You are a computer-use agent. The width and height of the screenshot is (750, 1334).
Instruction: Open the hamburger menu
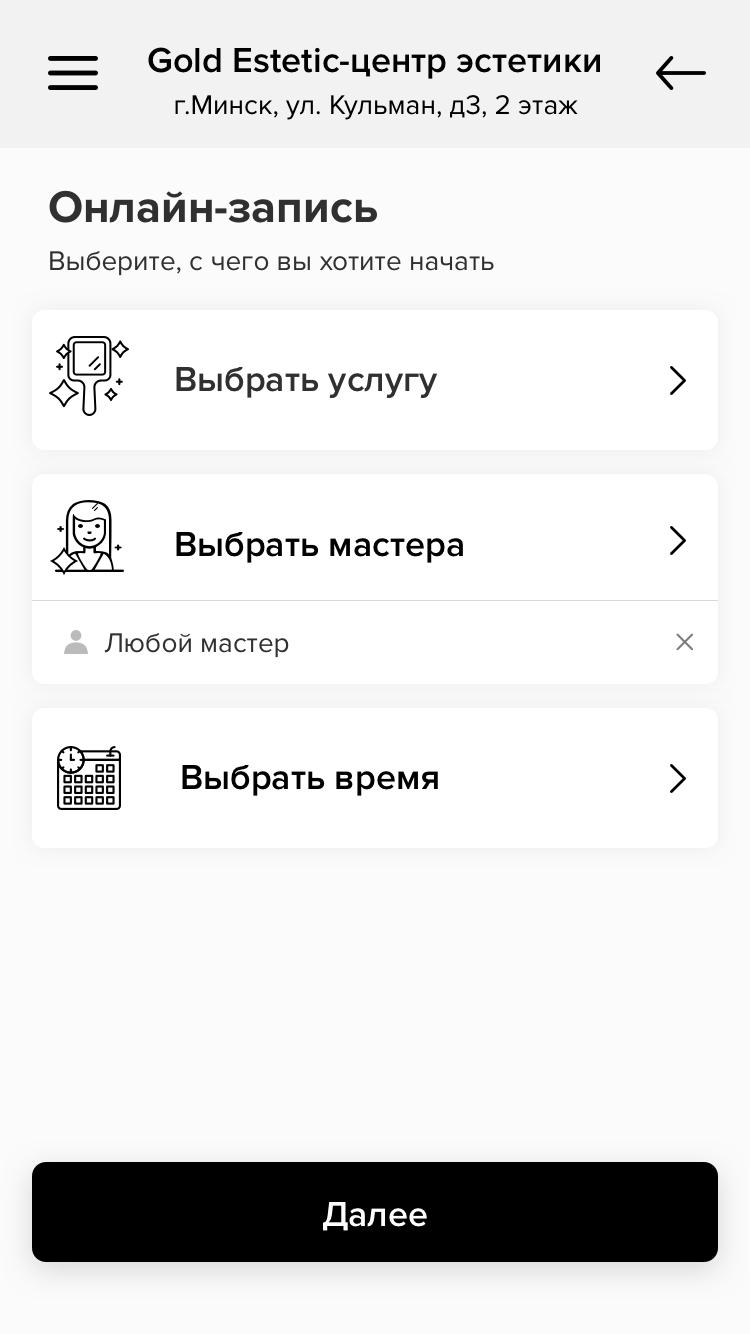73,73
